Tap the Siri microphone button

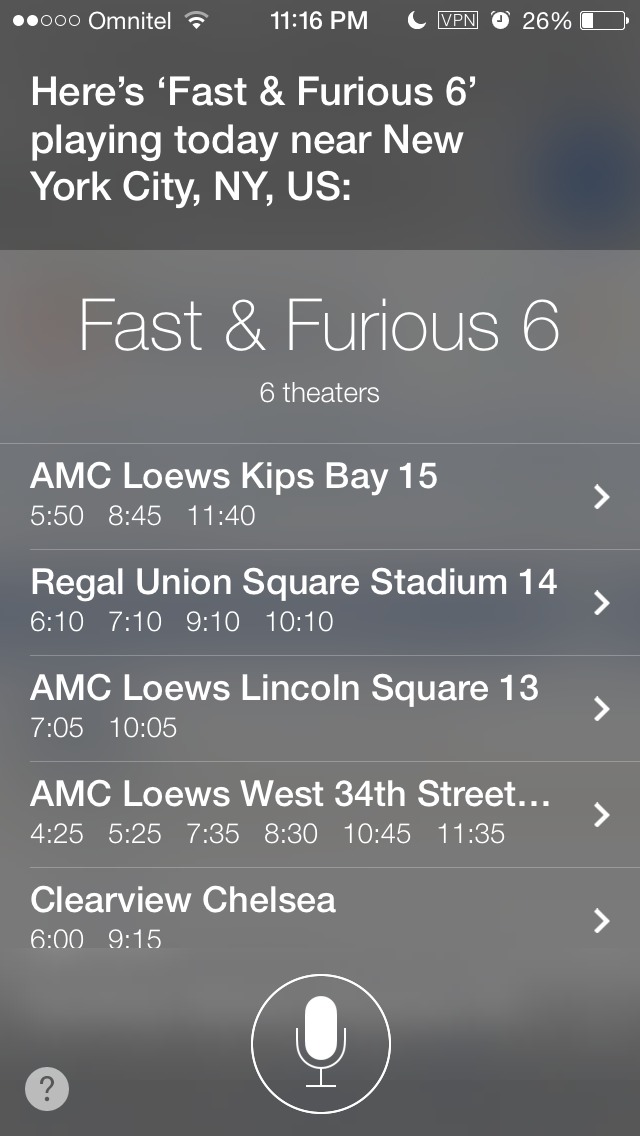click(320, 1044)
